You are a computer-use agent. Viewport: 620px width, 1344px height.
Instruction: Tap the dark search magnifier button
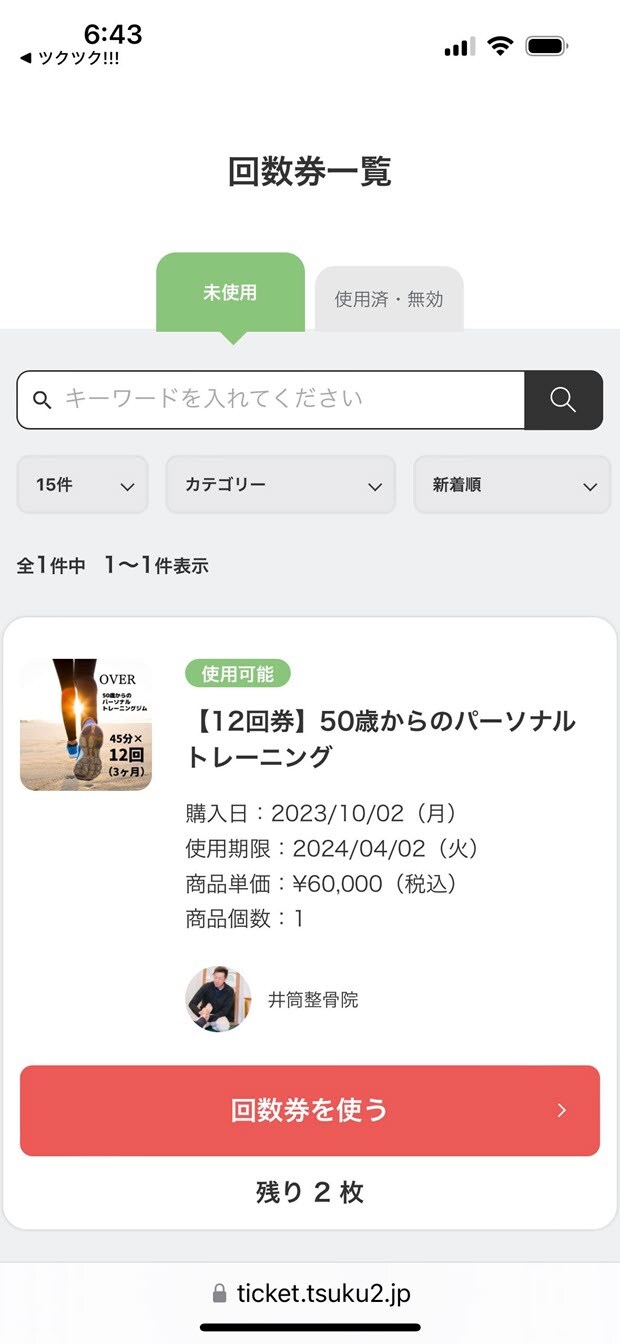tap(563, 400)
